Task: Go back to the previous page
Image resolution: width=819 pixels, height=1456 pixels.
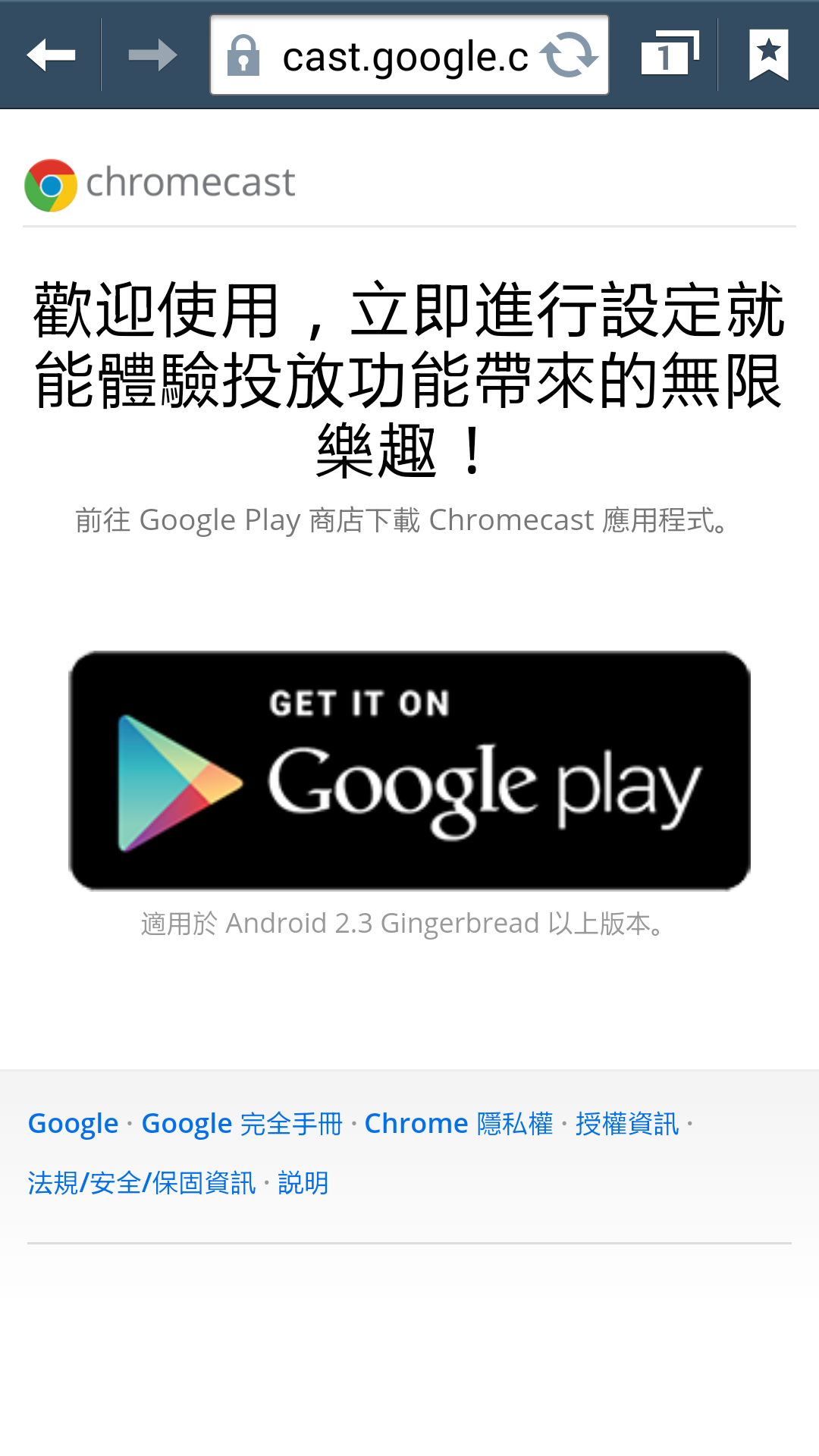Action: point(50,55)
